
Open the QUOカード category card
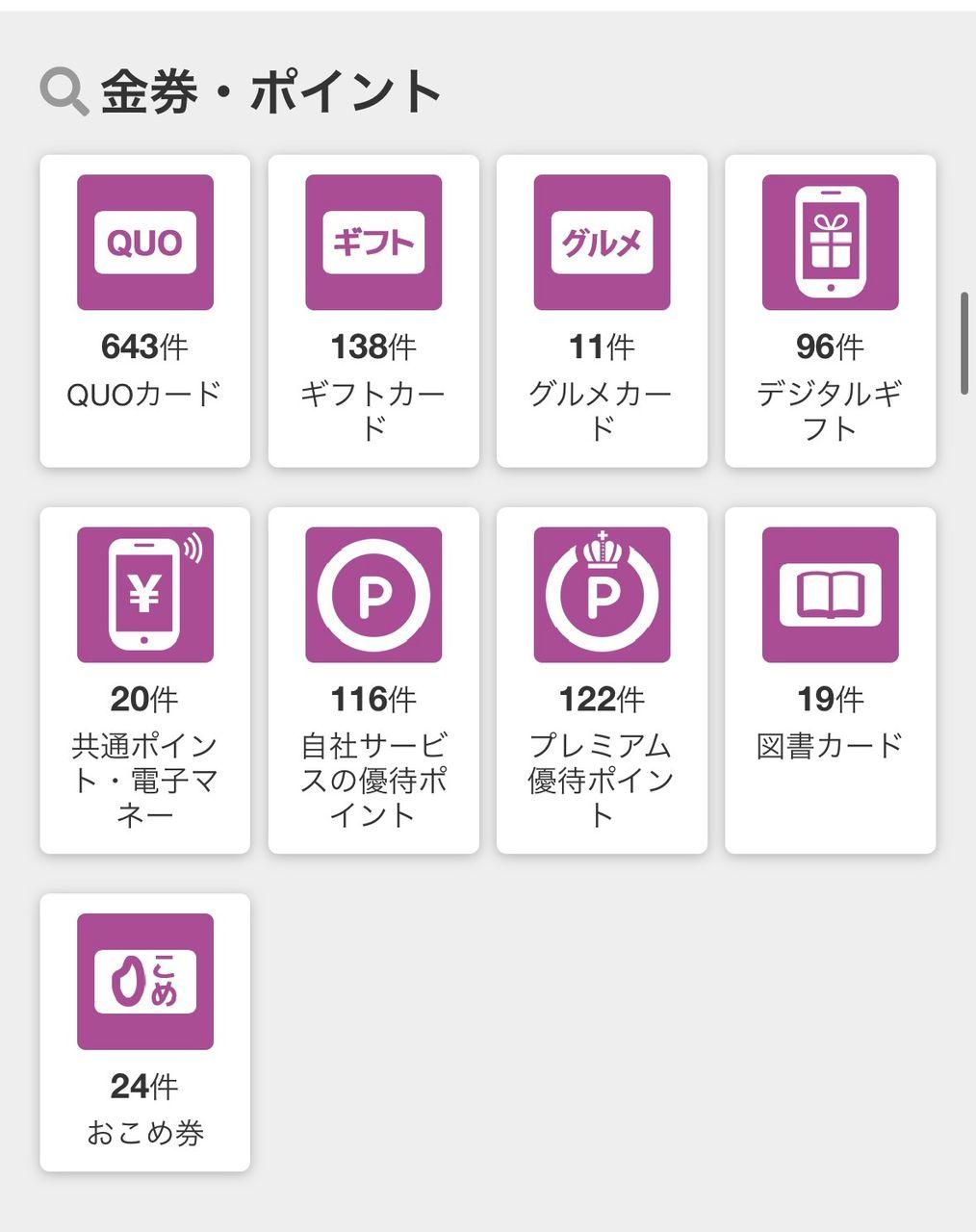(144, 308)
